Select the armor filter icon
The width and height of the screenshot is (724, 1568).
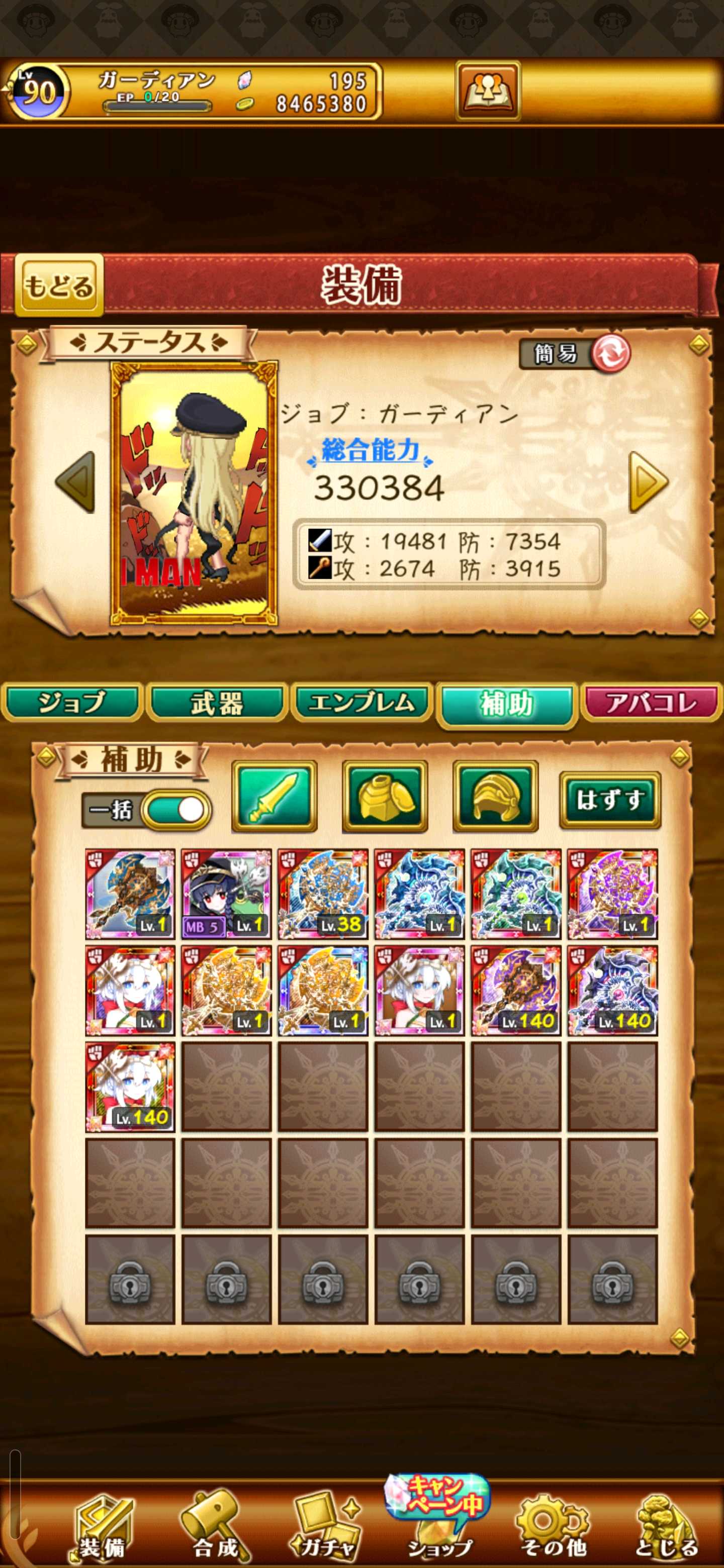385,796
